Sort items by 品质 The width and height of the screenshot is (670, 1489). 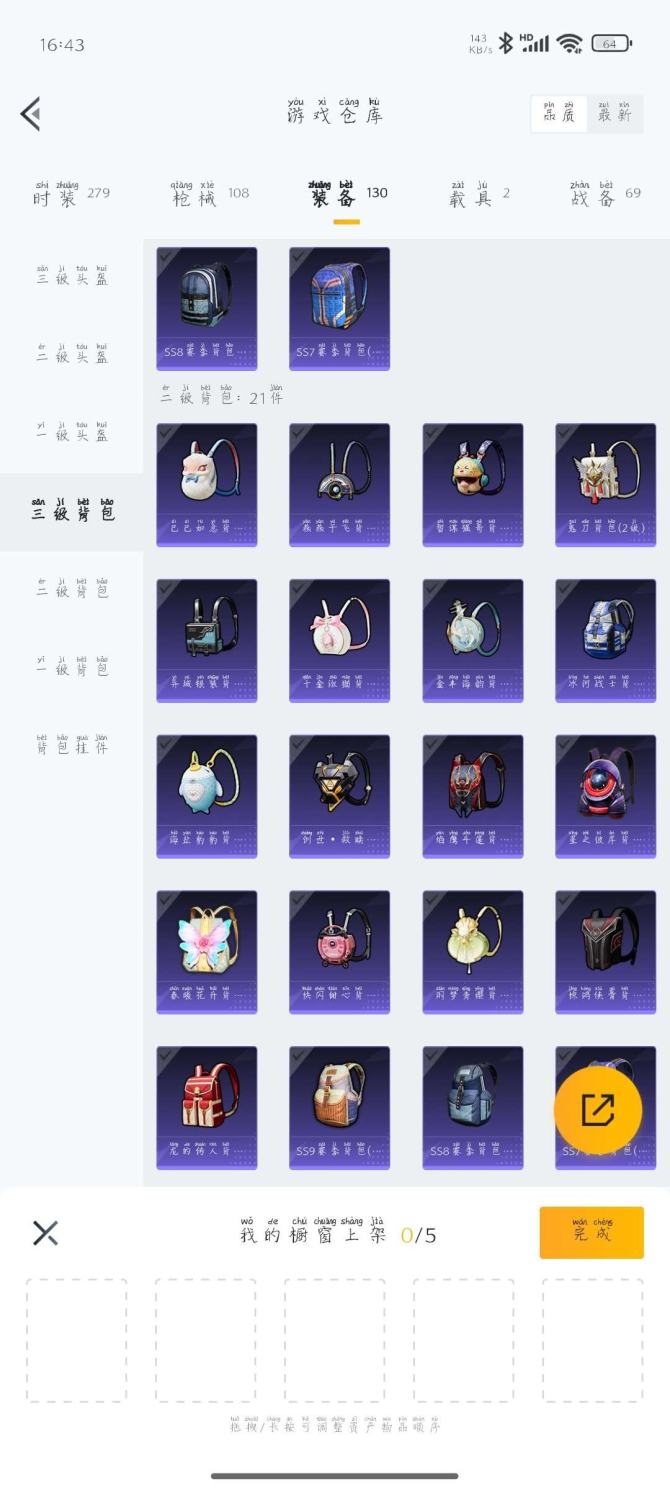(559, 114)
